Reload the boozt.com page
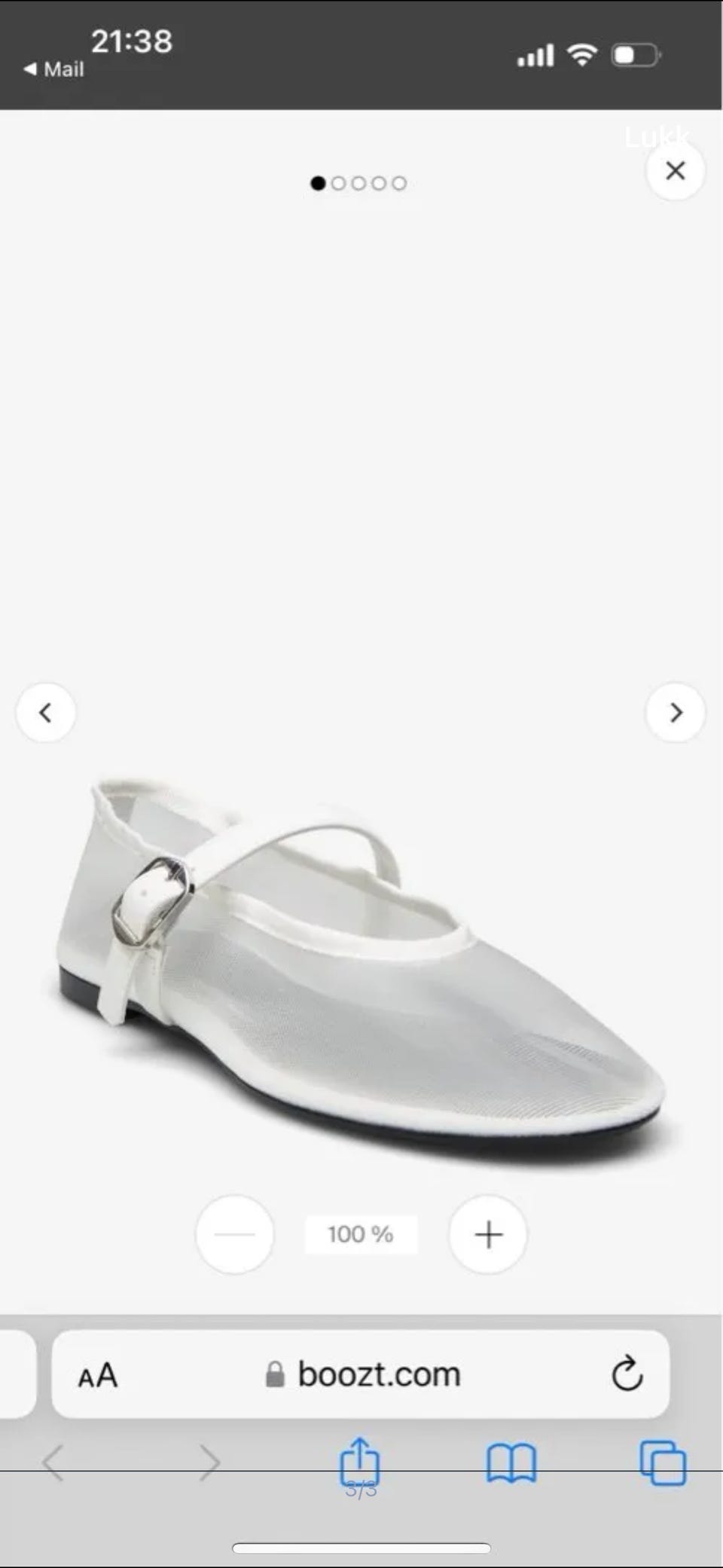Image resolution: width=723 pixels, height=1568 pixels. (x=627, y=1374)
